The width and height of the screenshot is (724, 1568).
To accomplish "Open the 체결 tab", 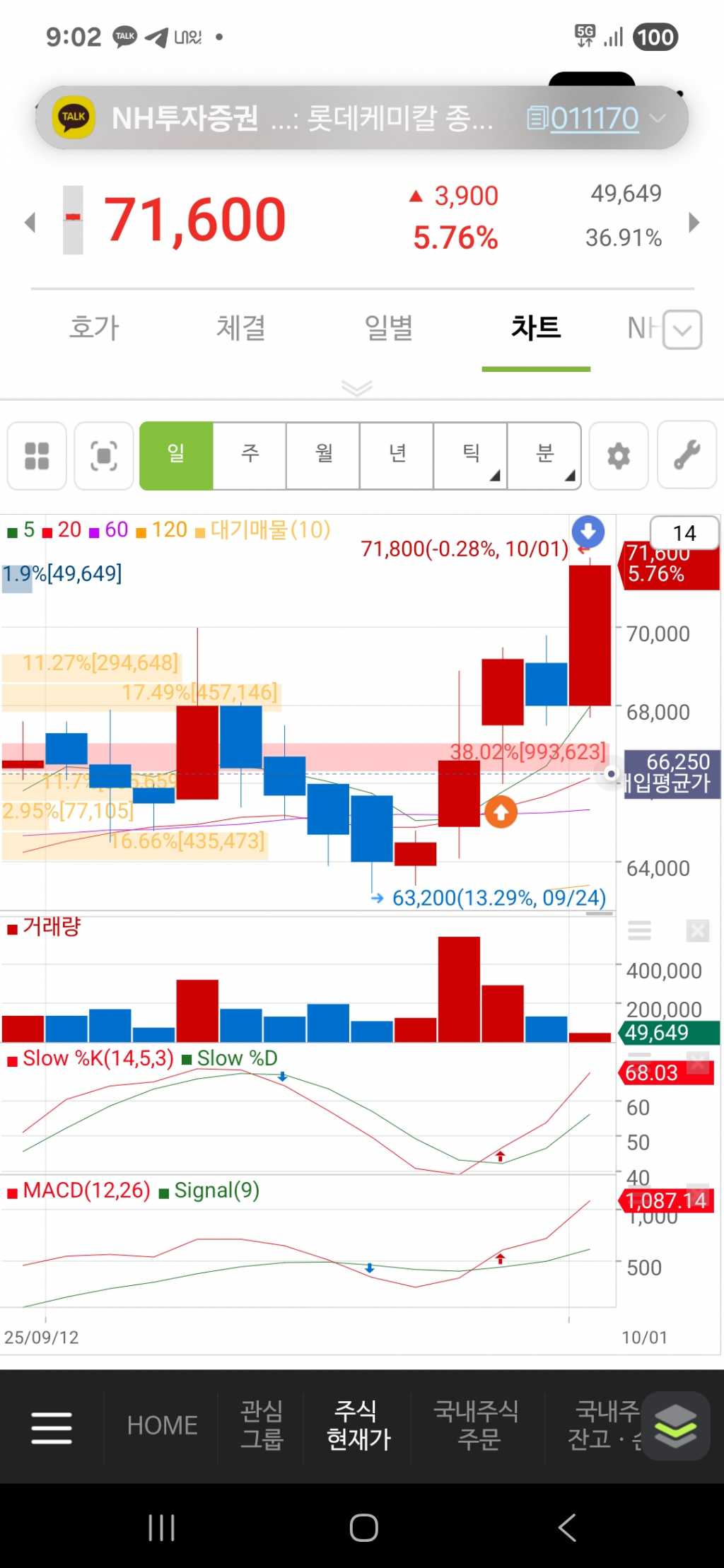I will pyautogui.click(x=241, y=328).
